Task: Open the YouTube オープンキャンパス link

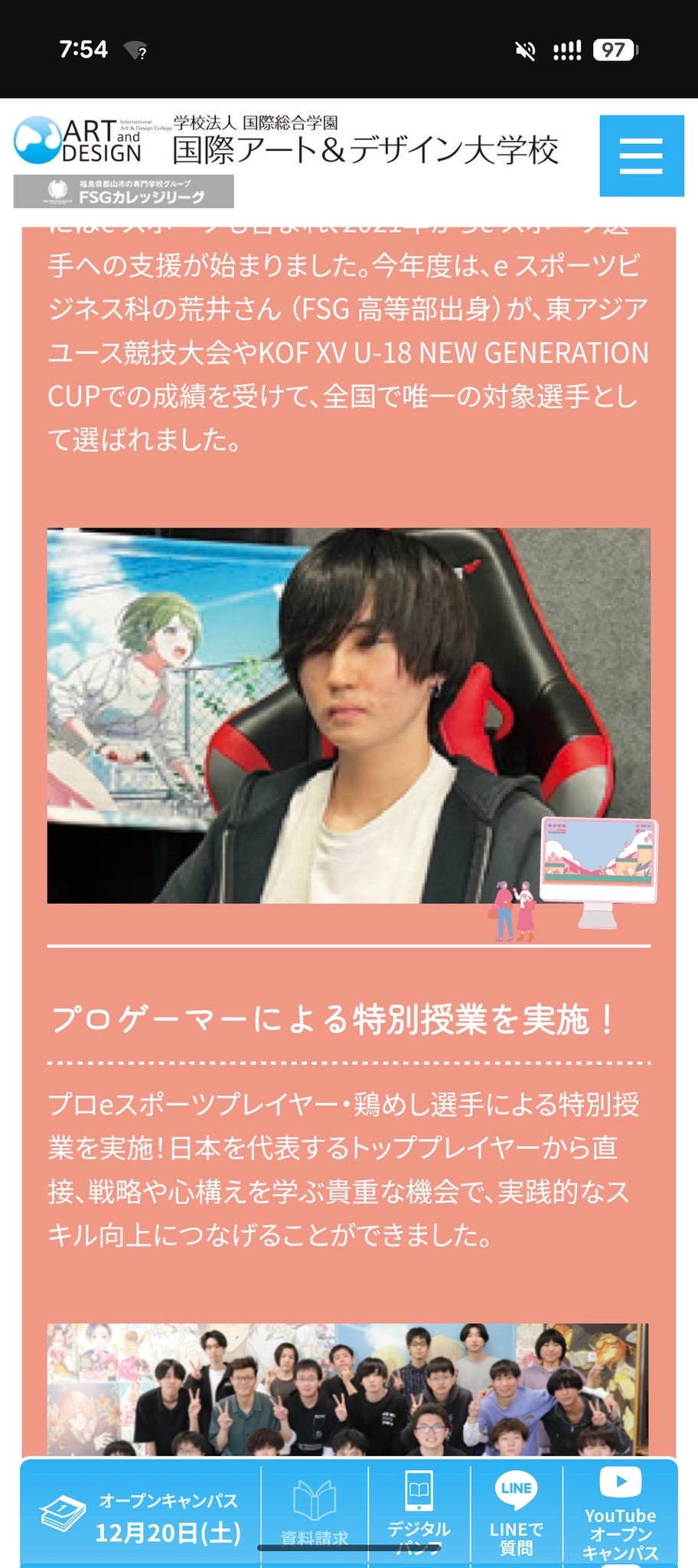Action: (620, 1513)
